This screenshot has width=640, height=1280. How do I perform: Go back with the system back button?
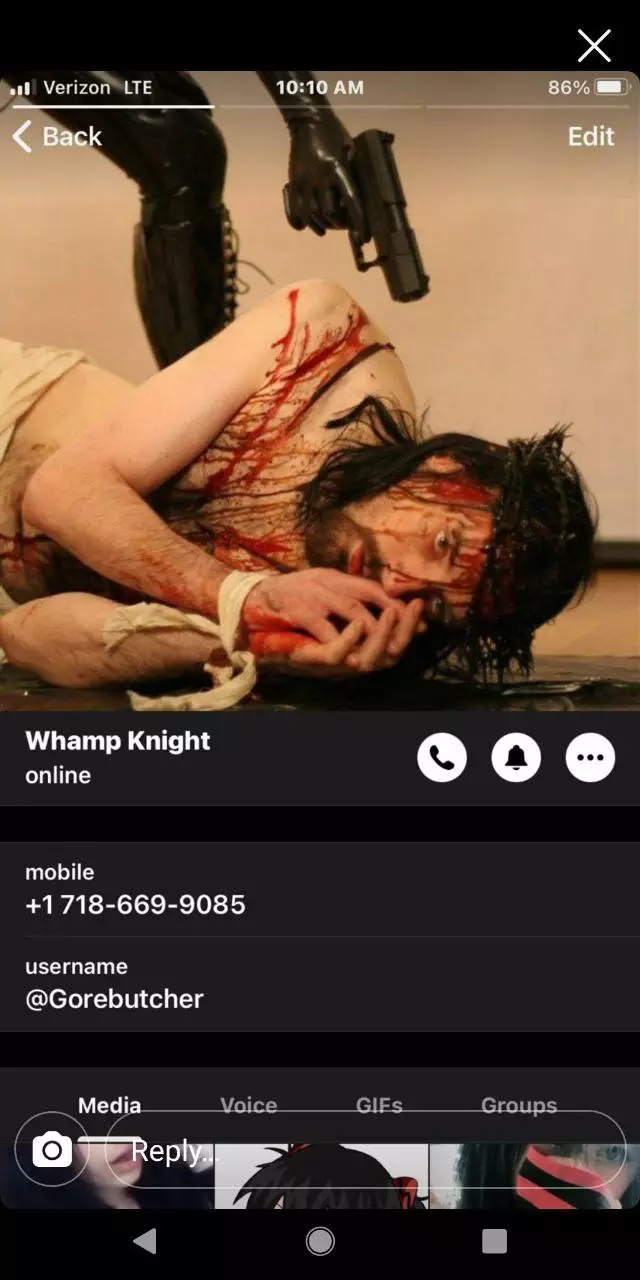point(145,1241)
